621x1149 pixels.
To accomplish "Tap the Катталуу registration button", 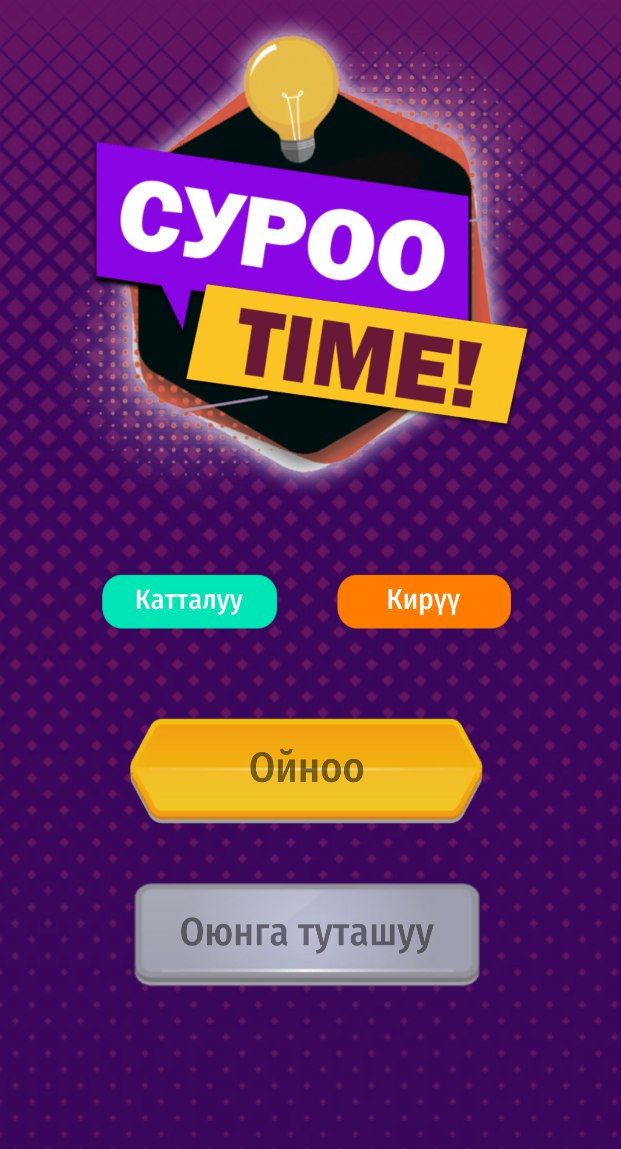I will coord(189,601).
